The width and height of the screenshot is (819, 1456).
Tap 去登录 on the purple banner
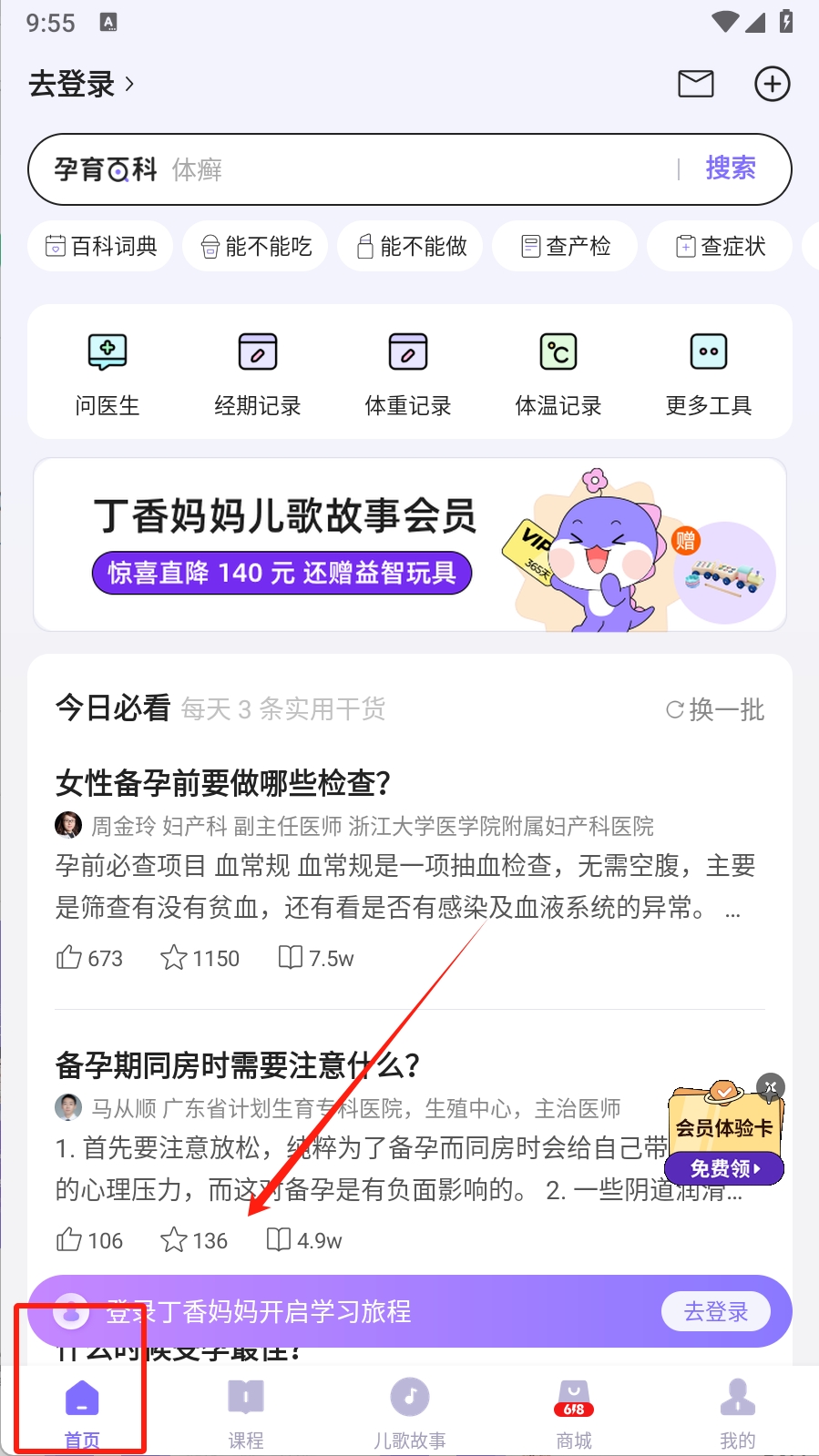(715, 1311)
